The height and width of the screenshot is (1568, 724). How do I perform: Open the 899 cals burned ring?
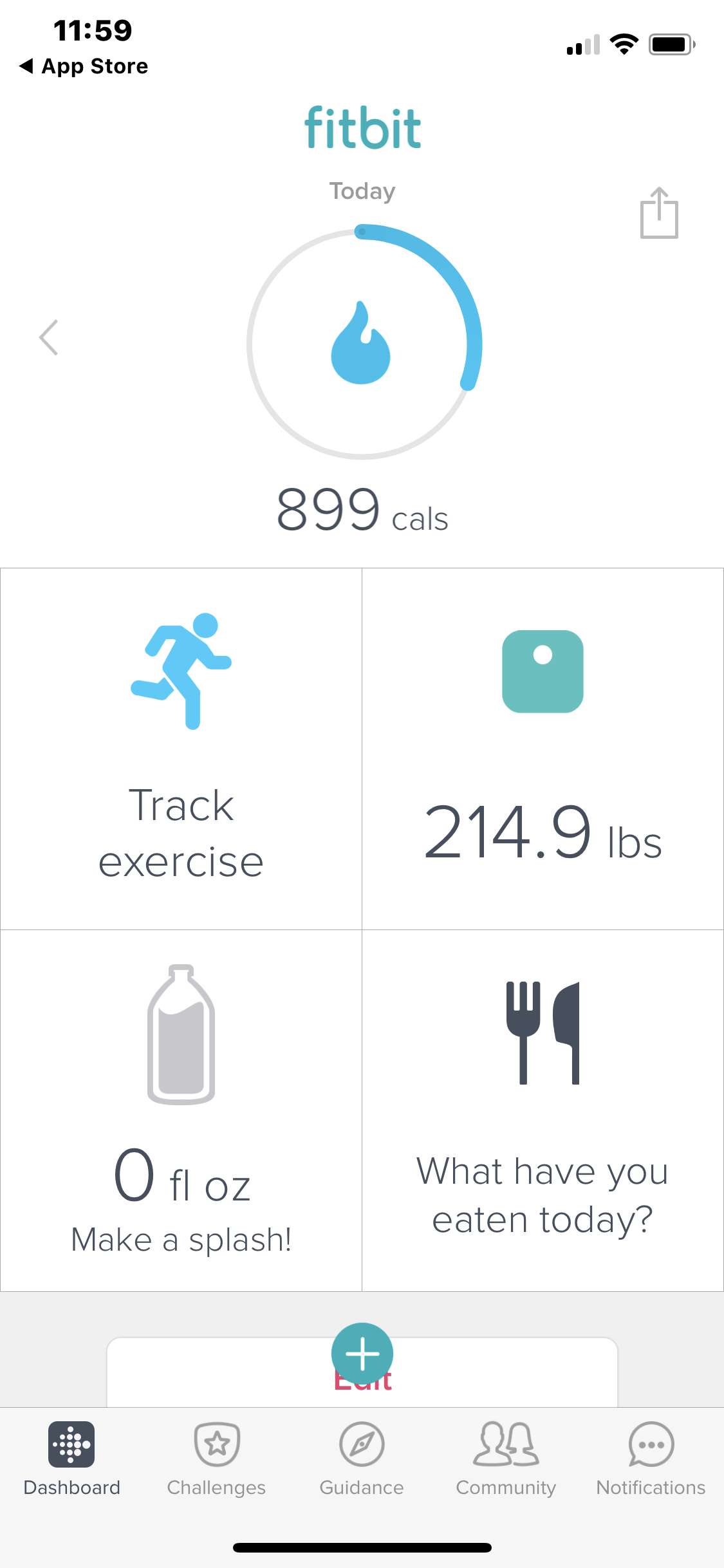click(x=364, y=343)
